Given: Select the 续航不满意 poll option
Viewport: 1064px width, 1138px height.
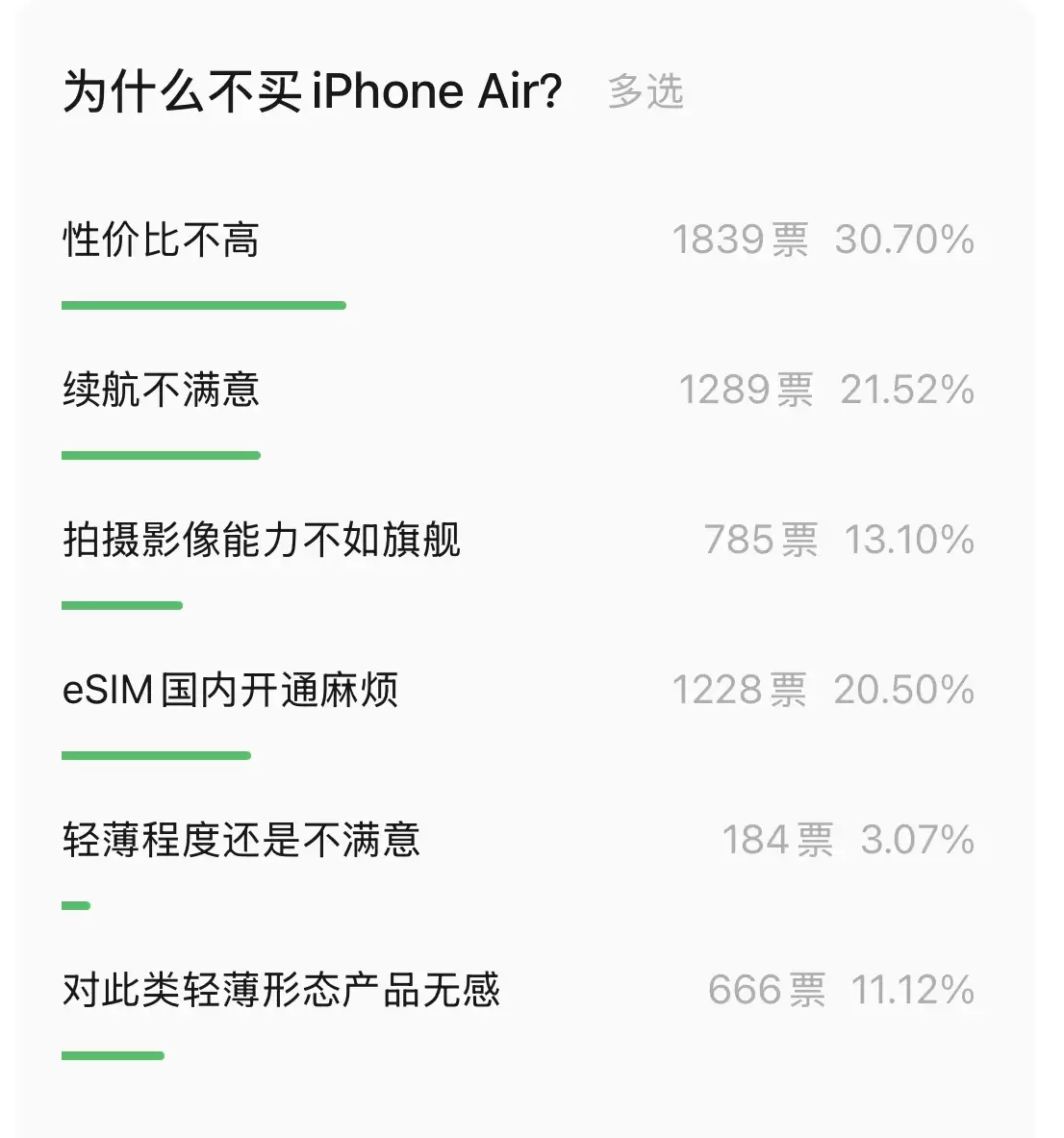Looking at the screenshot, I should (x=159, y=390).
